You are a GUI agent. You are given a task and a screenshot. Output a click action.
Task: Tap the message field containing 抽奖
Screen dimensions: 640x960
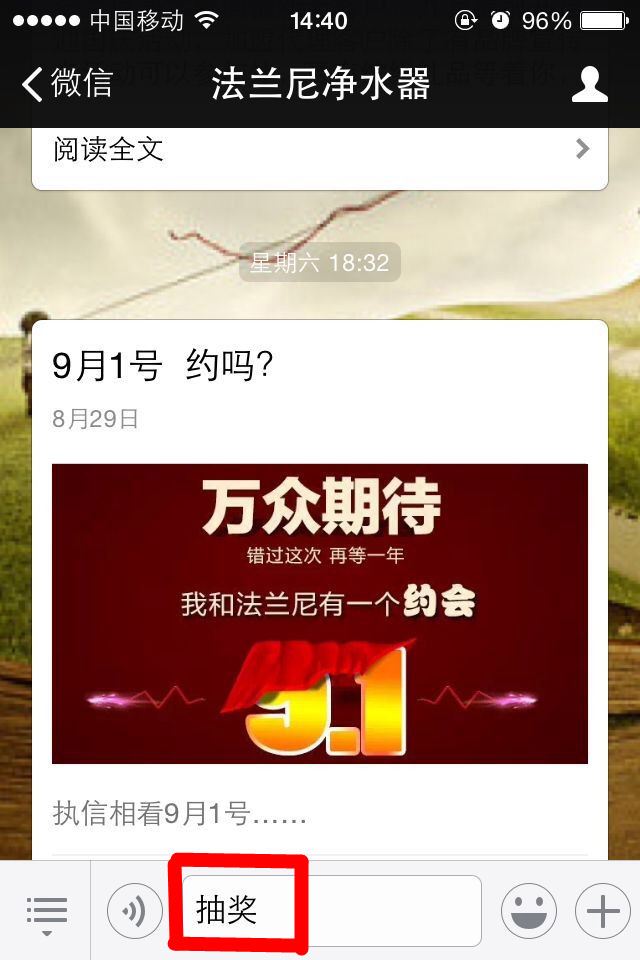pyautogui.click(x=330, y=910)
